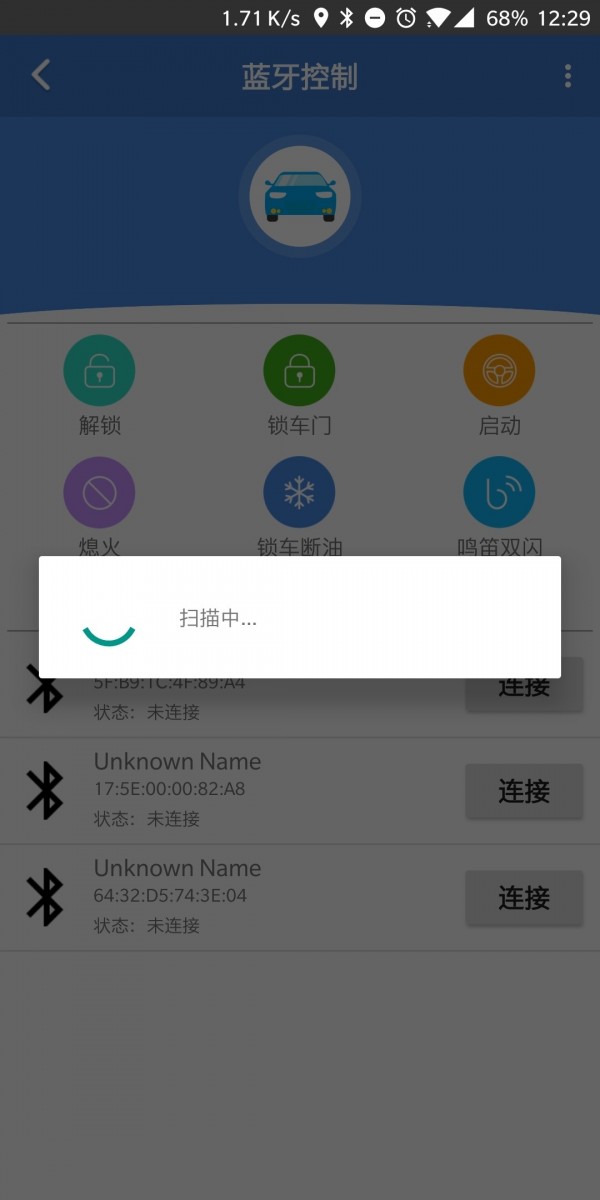
Task: Tap the 熄火 engine off button
Action: [99, 493]
